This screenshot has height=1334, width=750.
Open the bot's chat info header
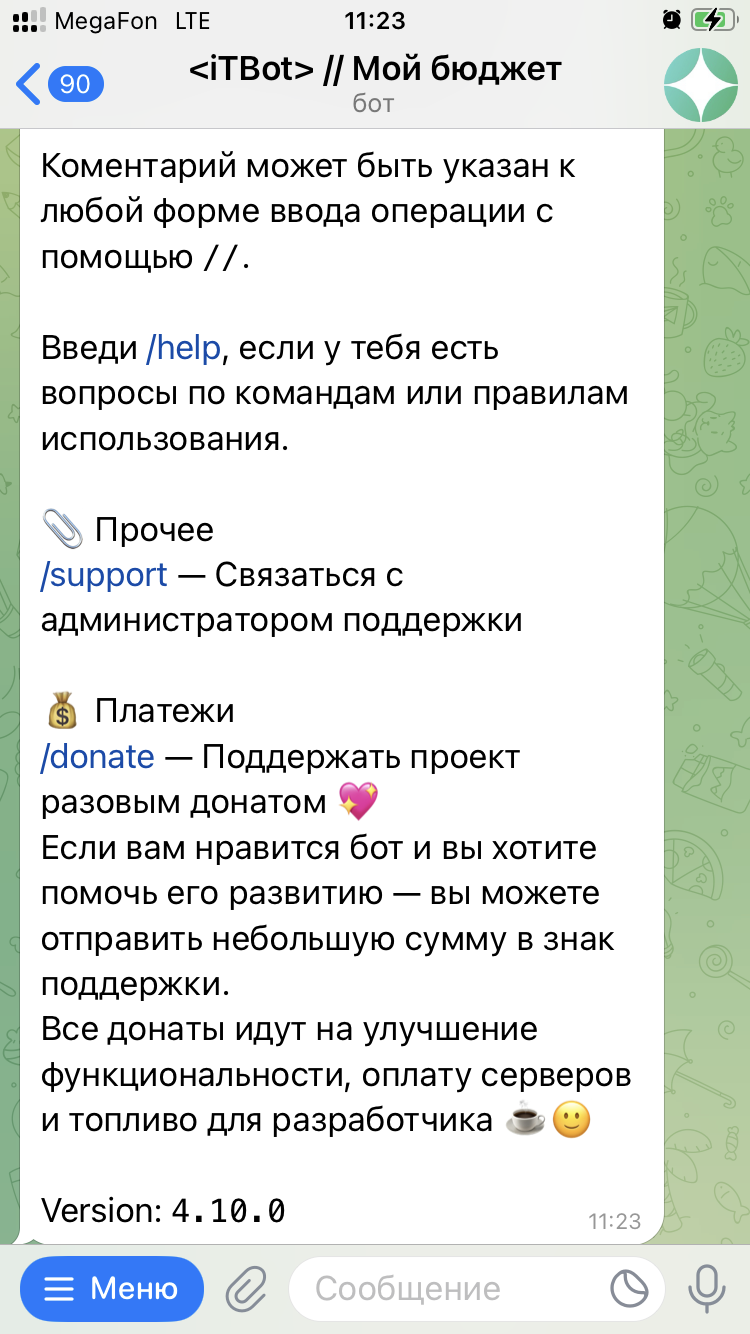375,82
